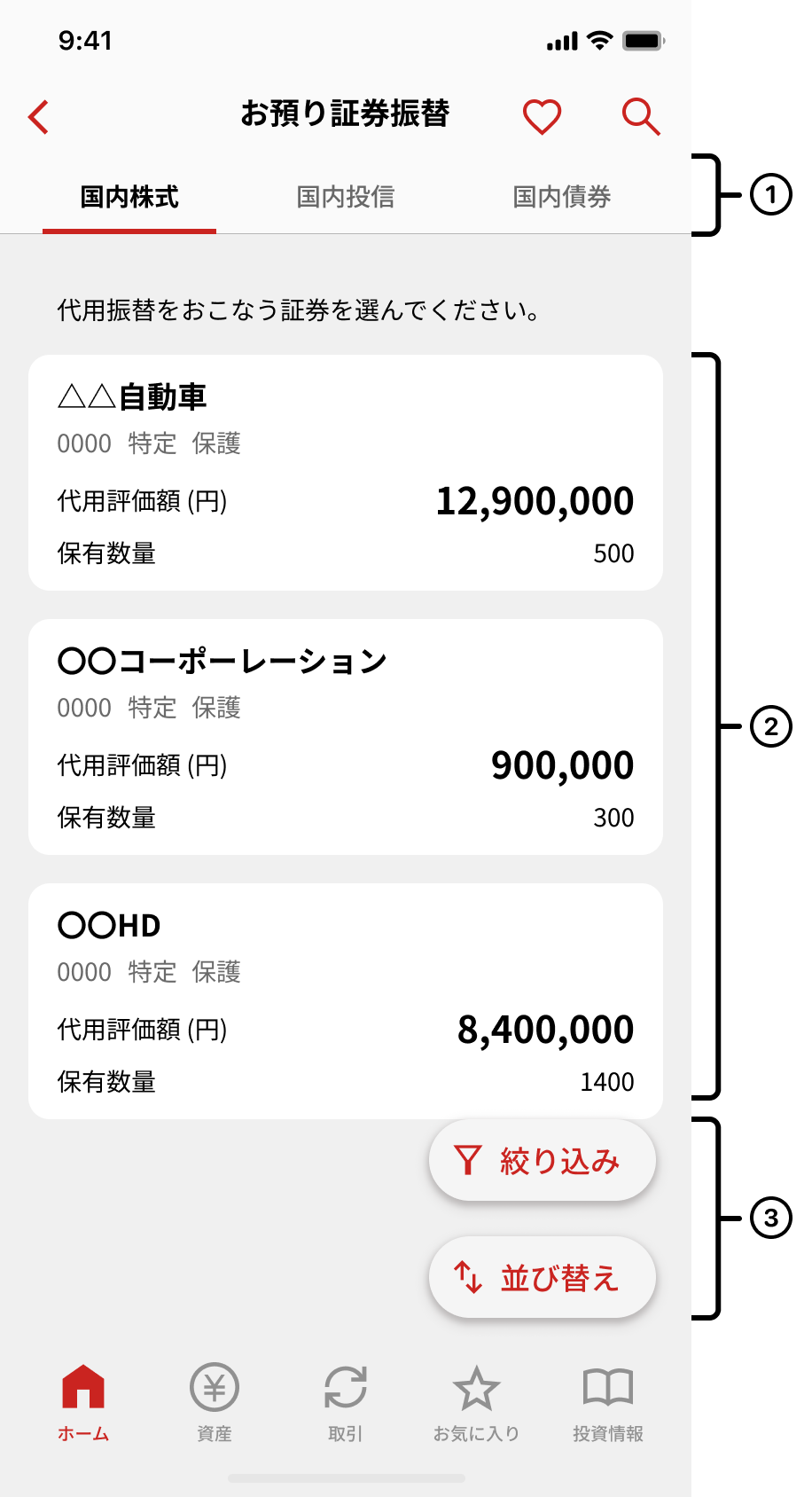Open the 資産 assets tab
The width and height of the screenshot is (812, 1497).
tap(215, 1403)
